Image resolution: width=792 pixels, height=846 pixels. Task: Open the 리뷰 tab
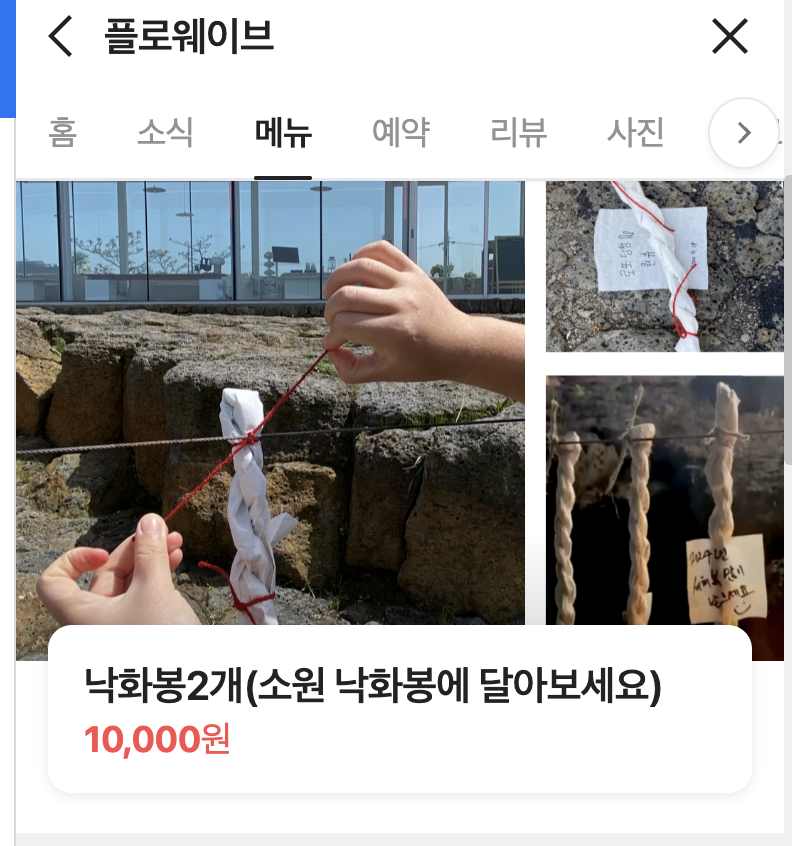point(518,132)
